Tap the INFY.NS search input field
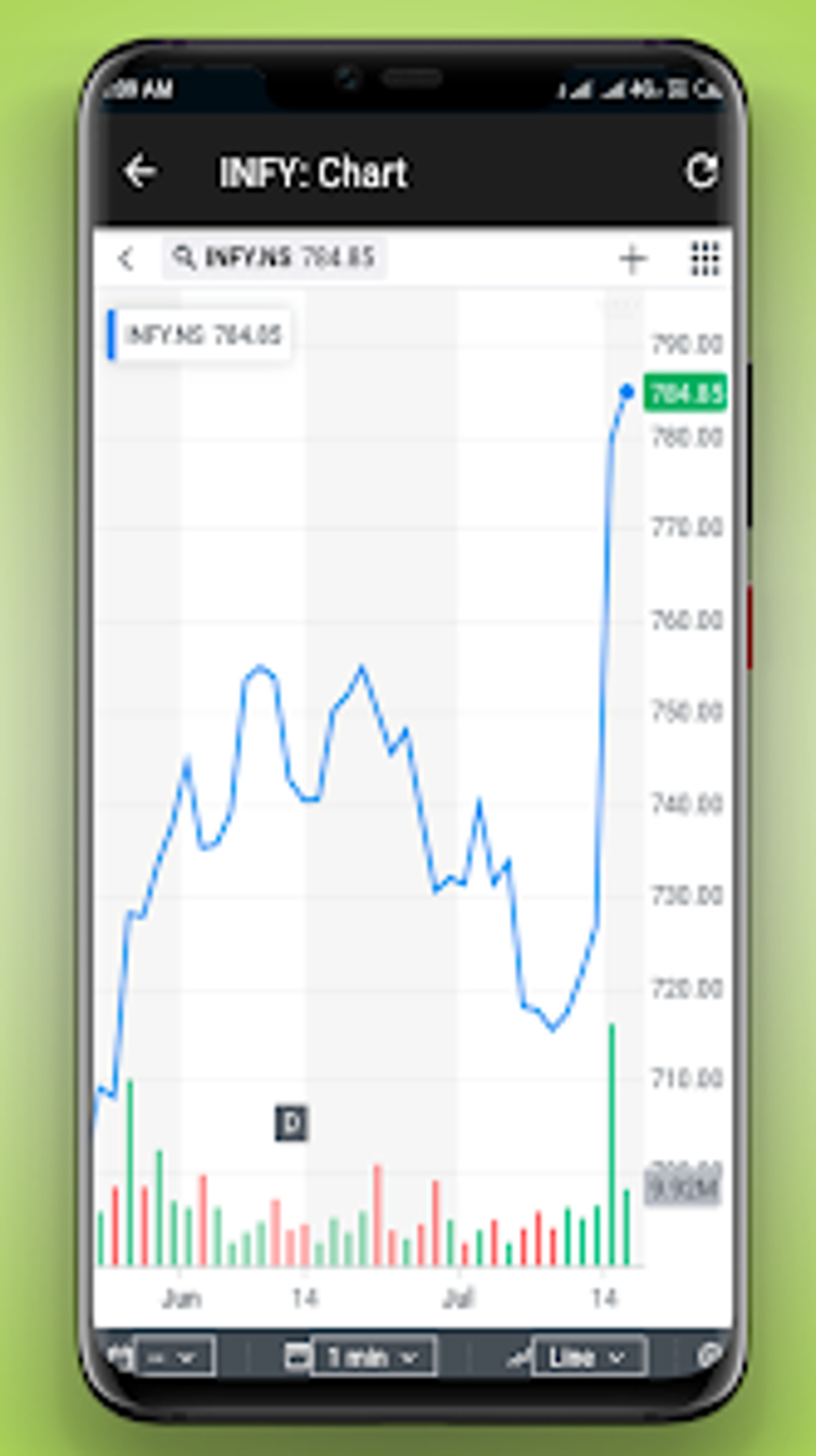 [x=280, y=258]
